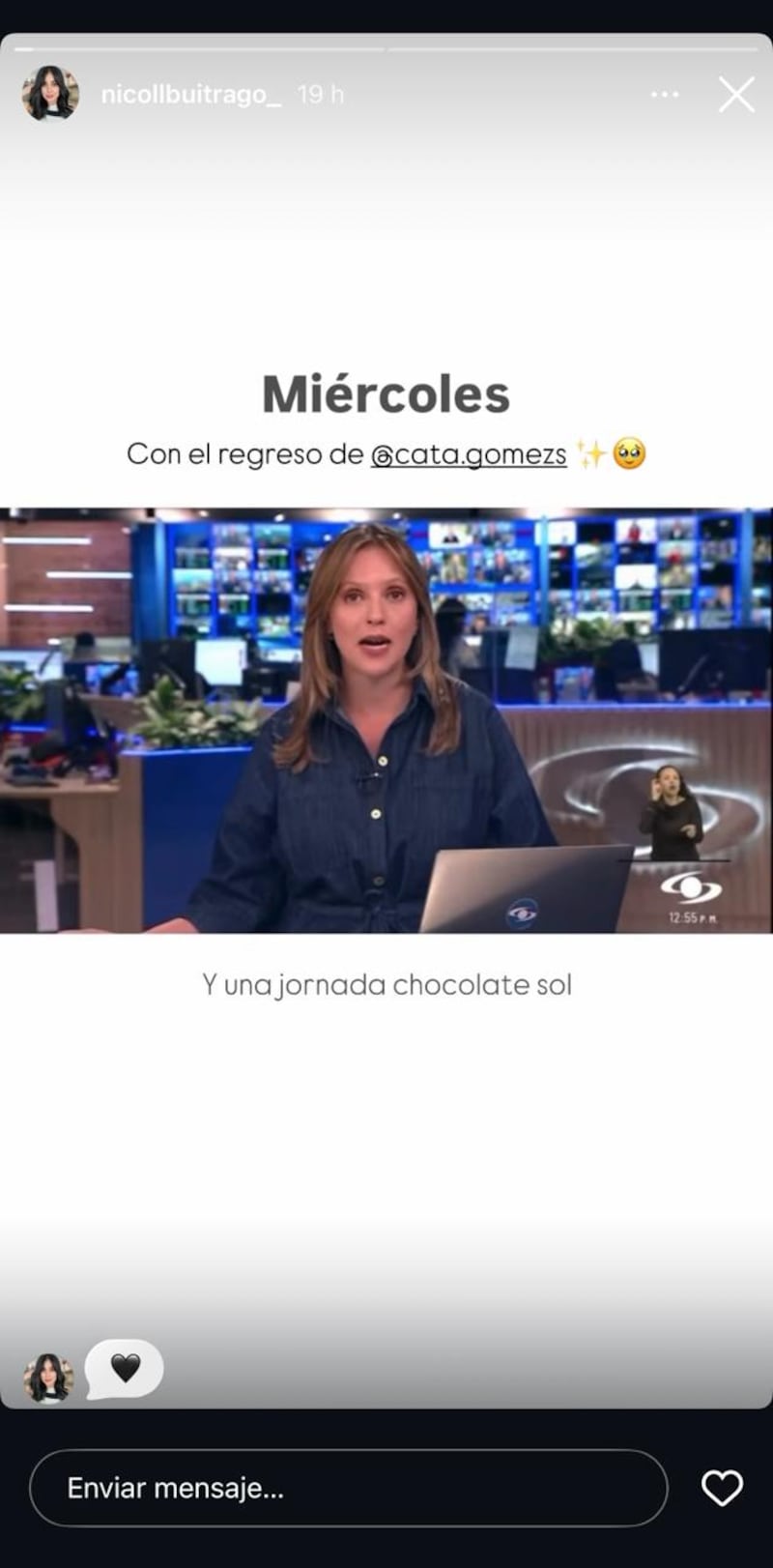The height and width of the screenshot is (1568, 773).
Task: Click the caption Y una jornada chocolate sol
Action: 386,984
